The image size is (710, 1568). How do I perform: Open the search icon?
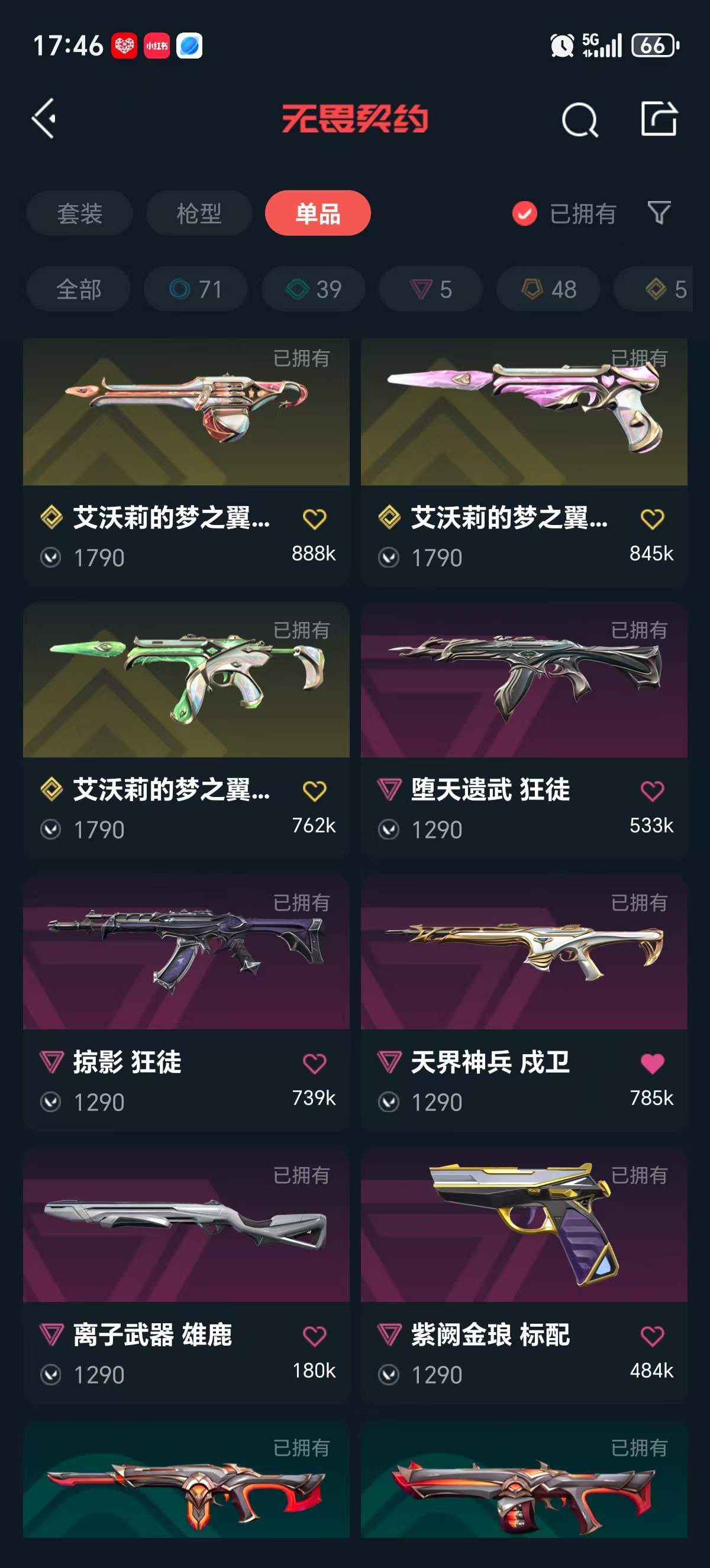click(579, 119)
